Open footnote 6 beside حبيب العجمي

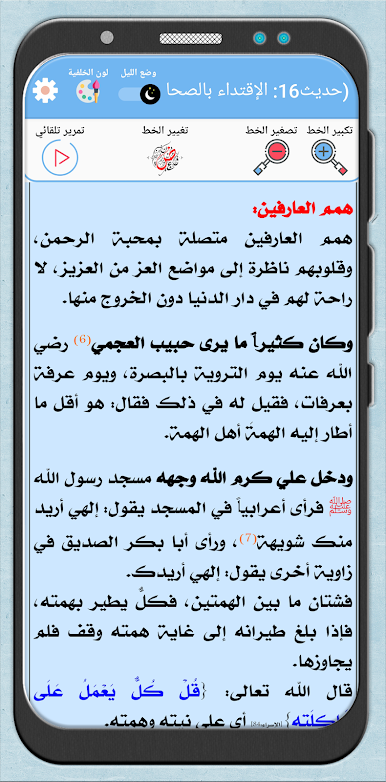coord(82,340)
